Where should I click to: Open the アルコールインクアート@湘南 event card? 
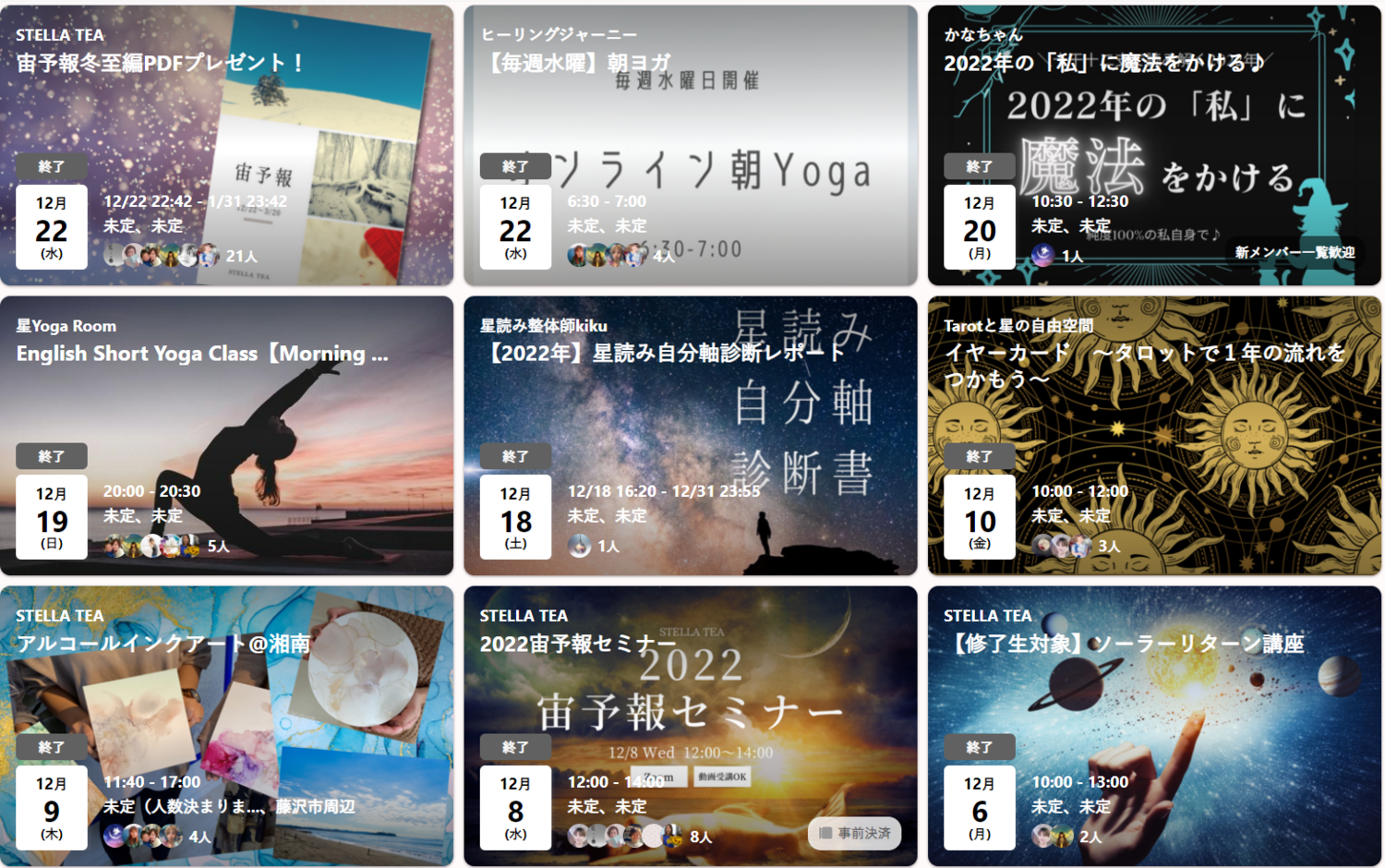pyautogui.click(x=163, y=644)
